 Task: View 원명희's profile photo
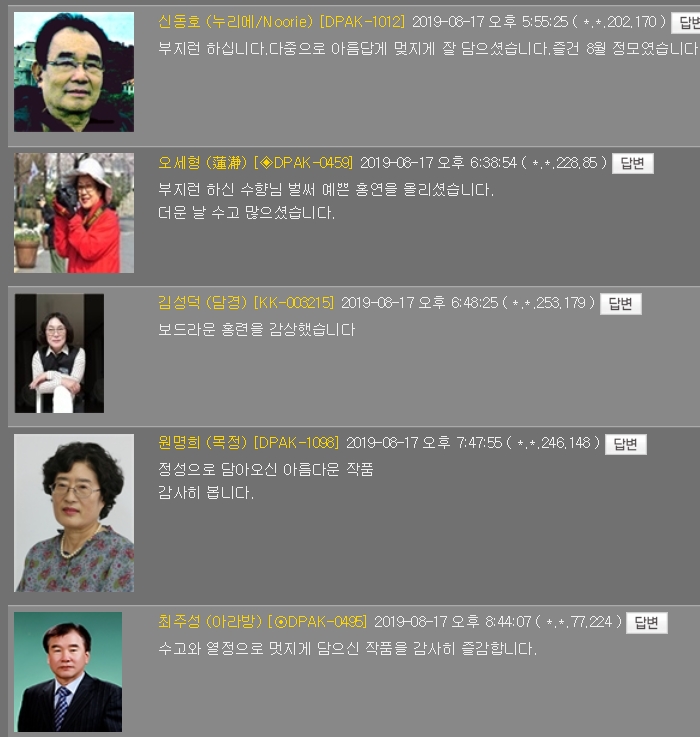[x=73, y=512]
